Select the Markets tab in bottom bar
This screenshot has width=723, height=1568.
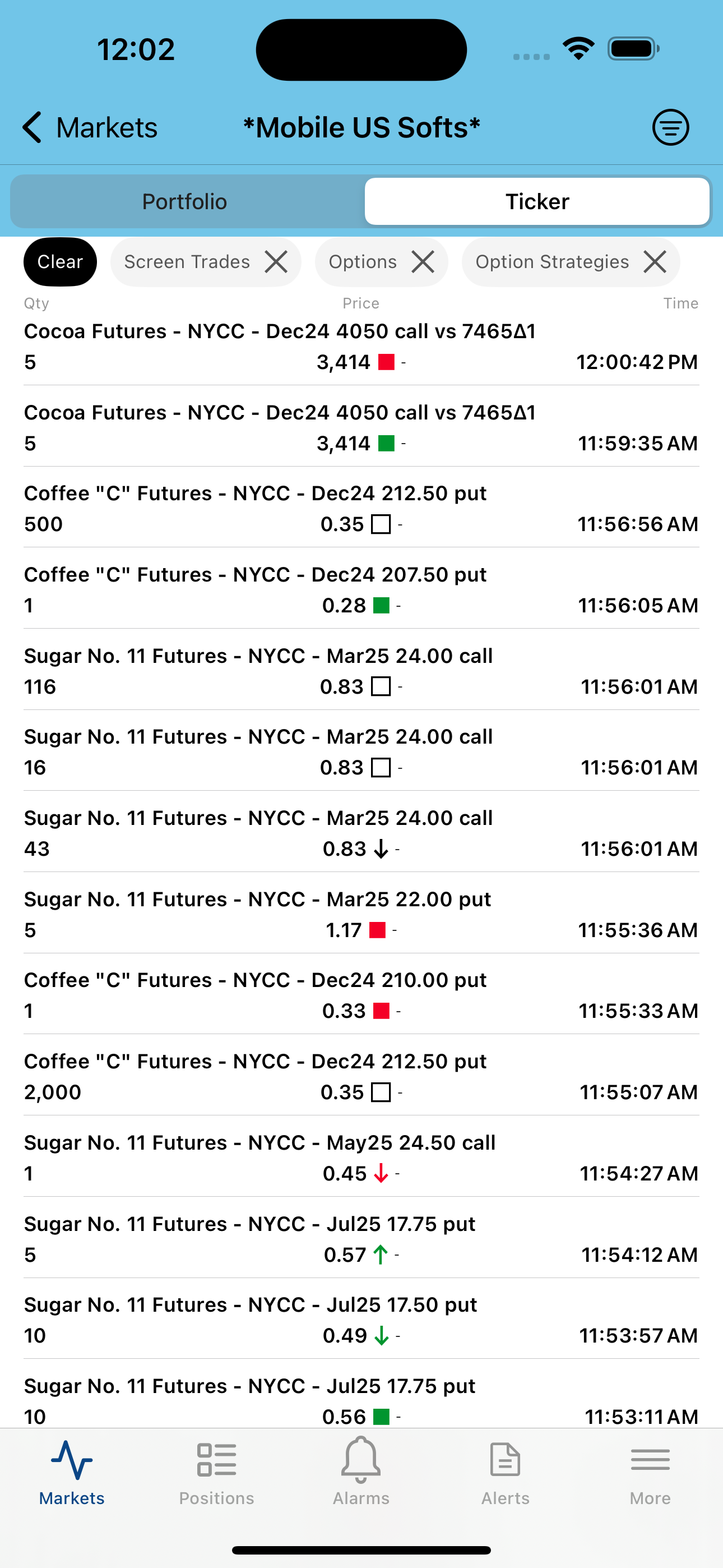click(x=72, y=1473)
